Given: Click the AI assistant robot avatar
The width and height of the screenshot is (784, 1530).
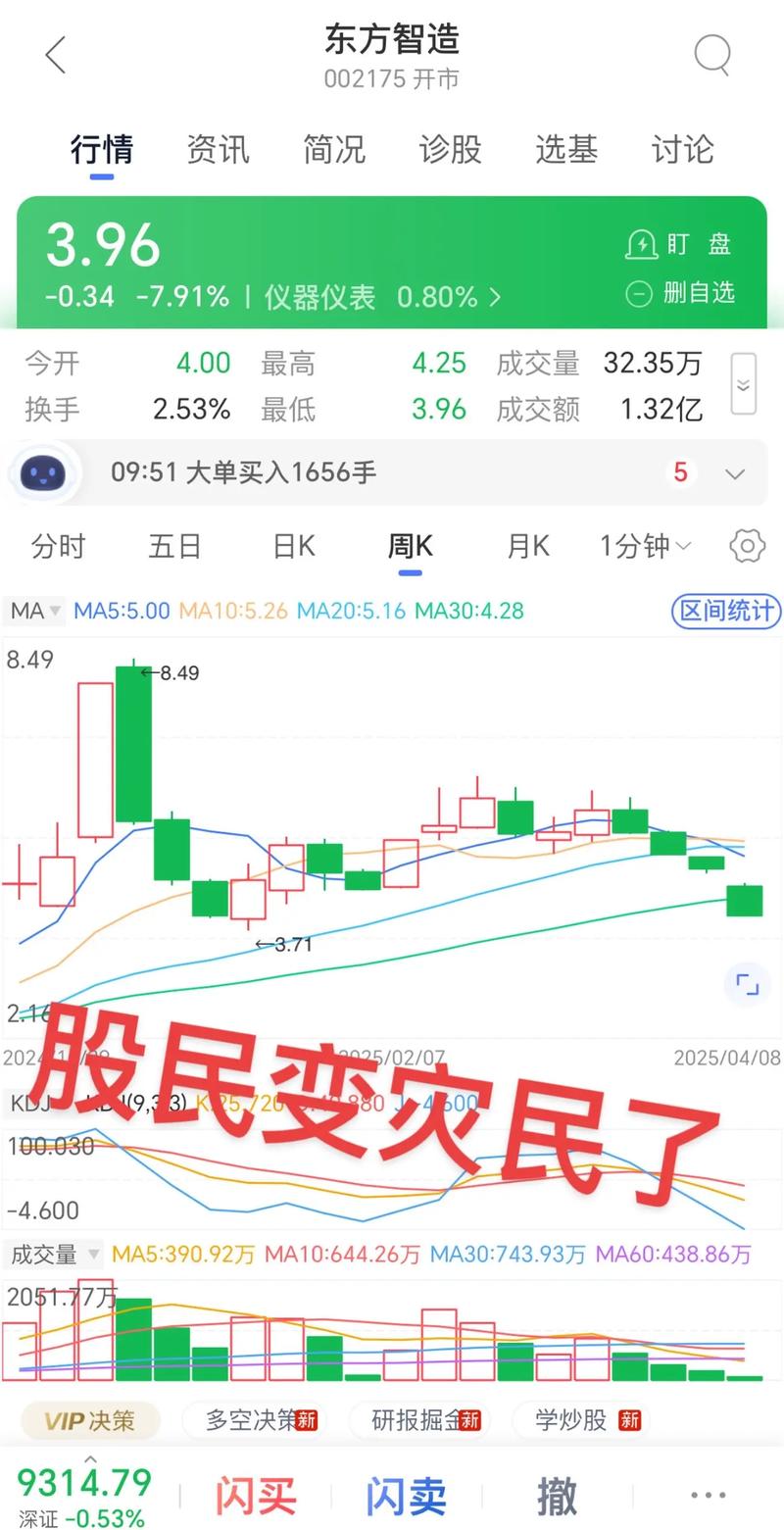Looking at the screenshot, I should (43, 472).
